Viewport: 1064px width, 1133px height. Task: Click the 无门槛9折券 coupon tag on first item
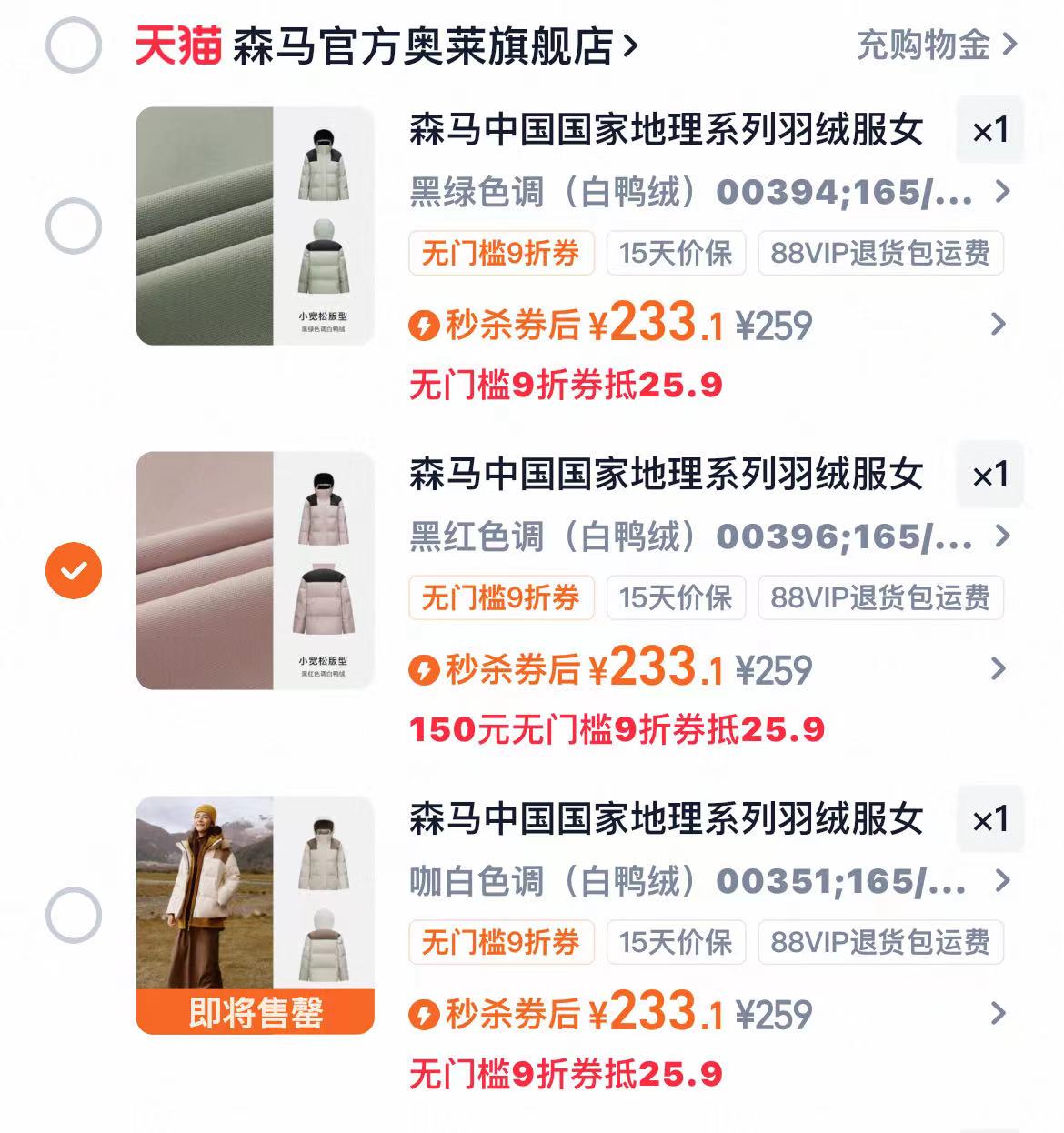coord(502,254)
